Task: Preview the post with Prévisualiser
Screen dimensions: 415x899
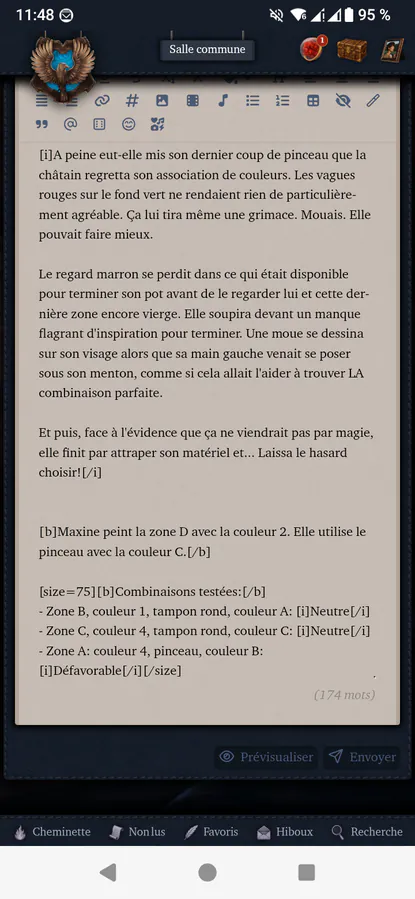Action: pos(267,757)
